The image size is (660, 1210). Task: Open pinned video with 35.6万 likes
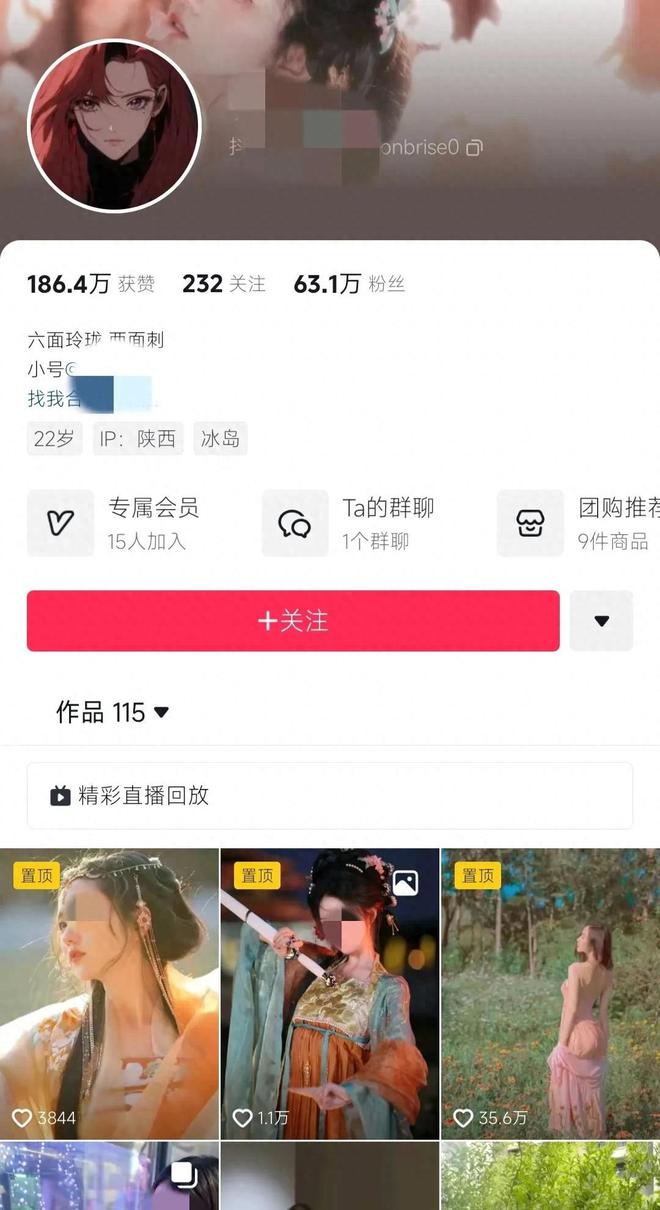tap(550, 993)
